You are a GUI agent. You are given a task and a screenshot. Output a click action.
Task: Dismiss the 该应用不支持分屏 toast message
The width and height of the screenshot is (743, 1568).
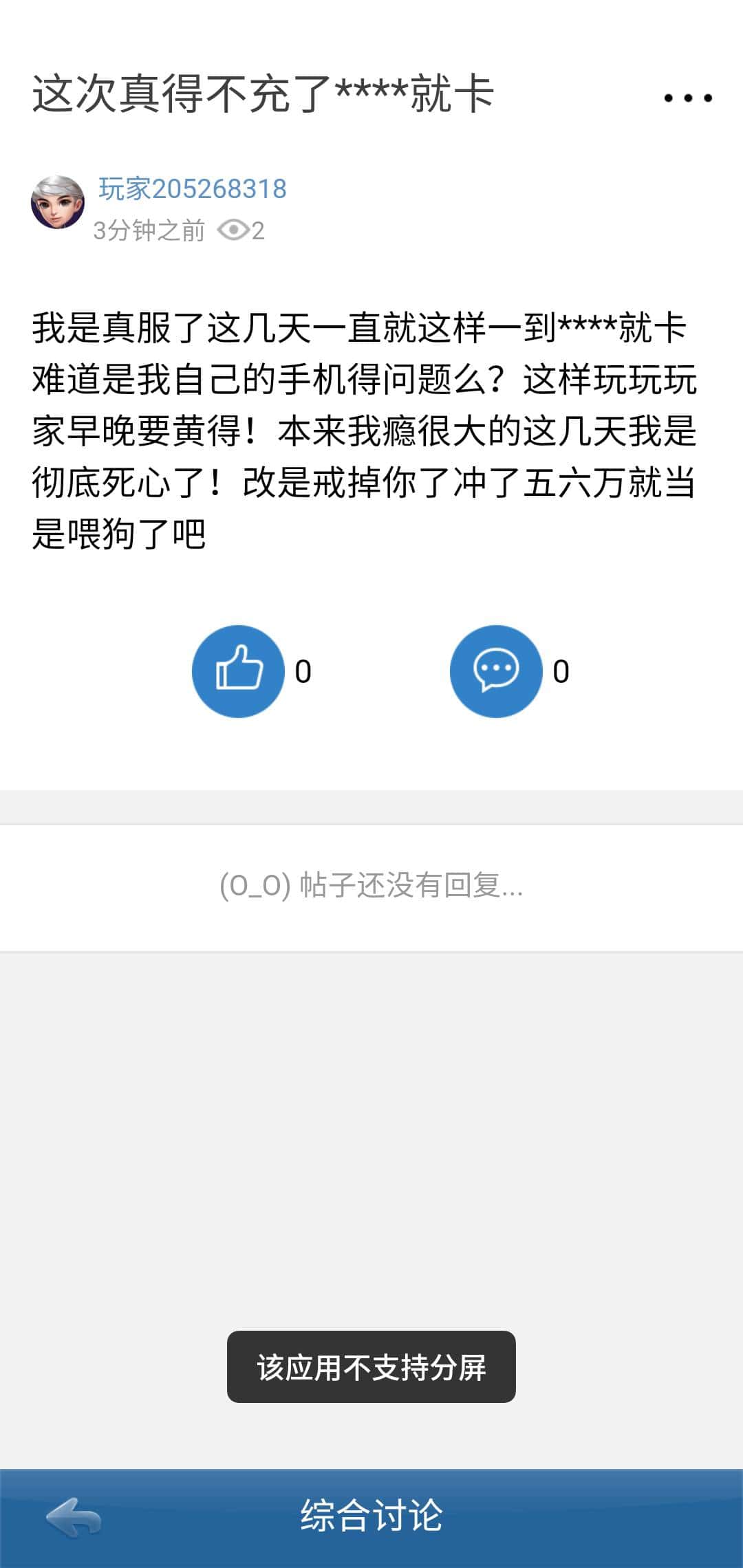371,1366
